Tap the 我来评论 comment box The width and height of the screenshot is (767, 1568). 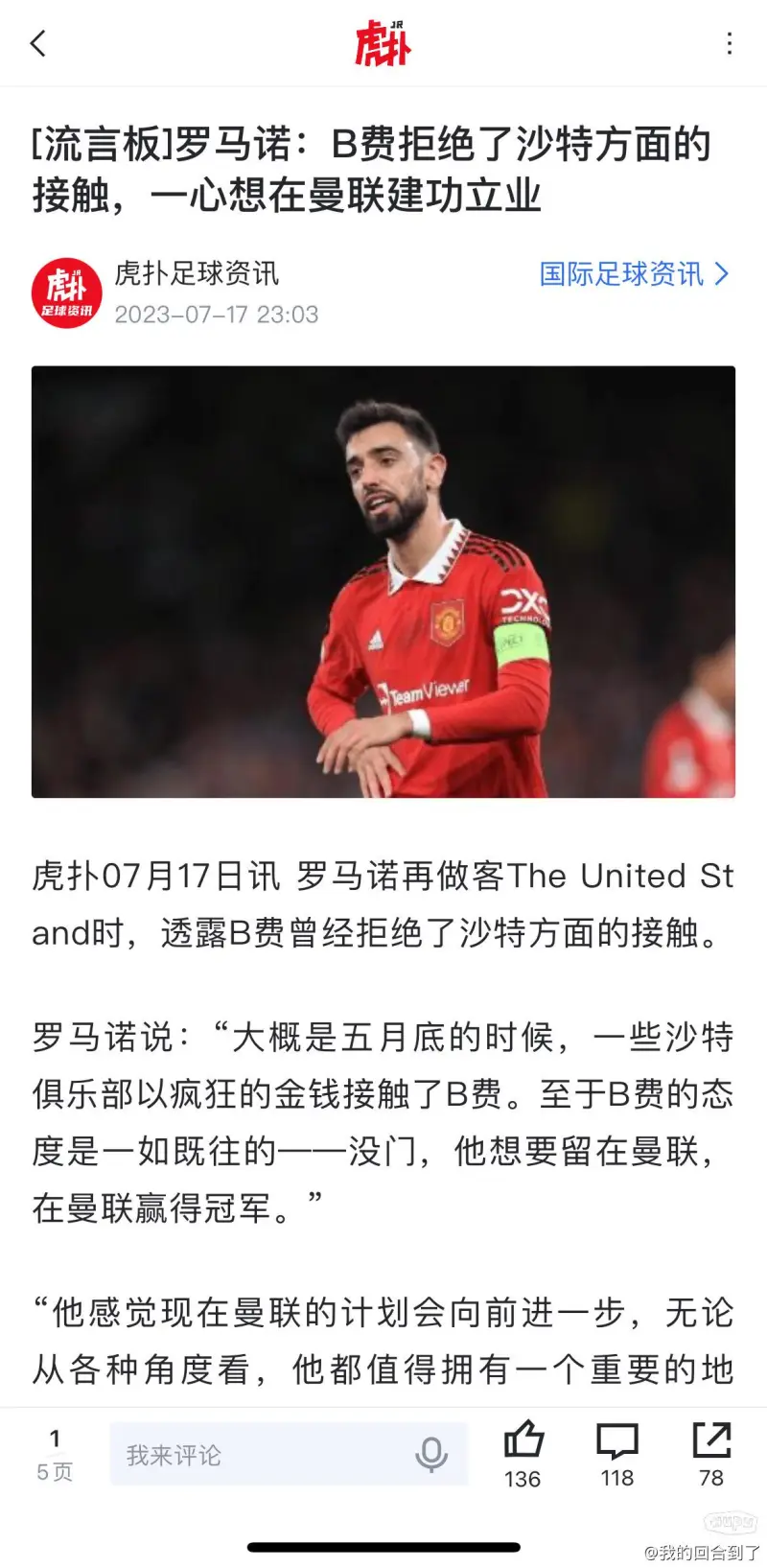[259, 1454]
